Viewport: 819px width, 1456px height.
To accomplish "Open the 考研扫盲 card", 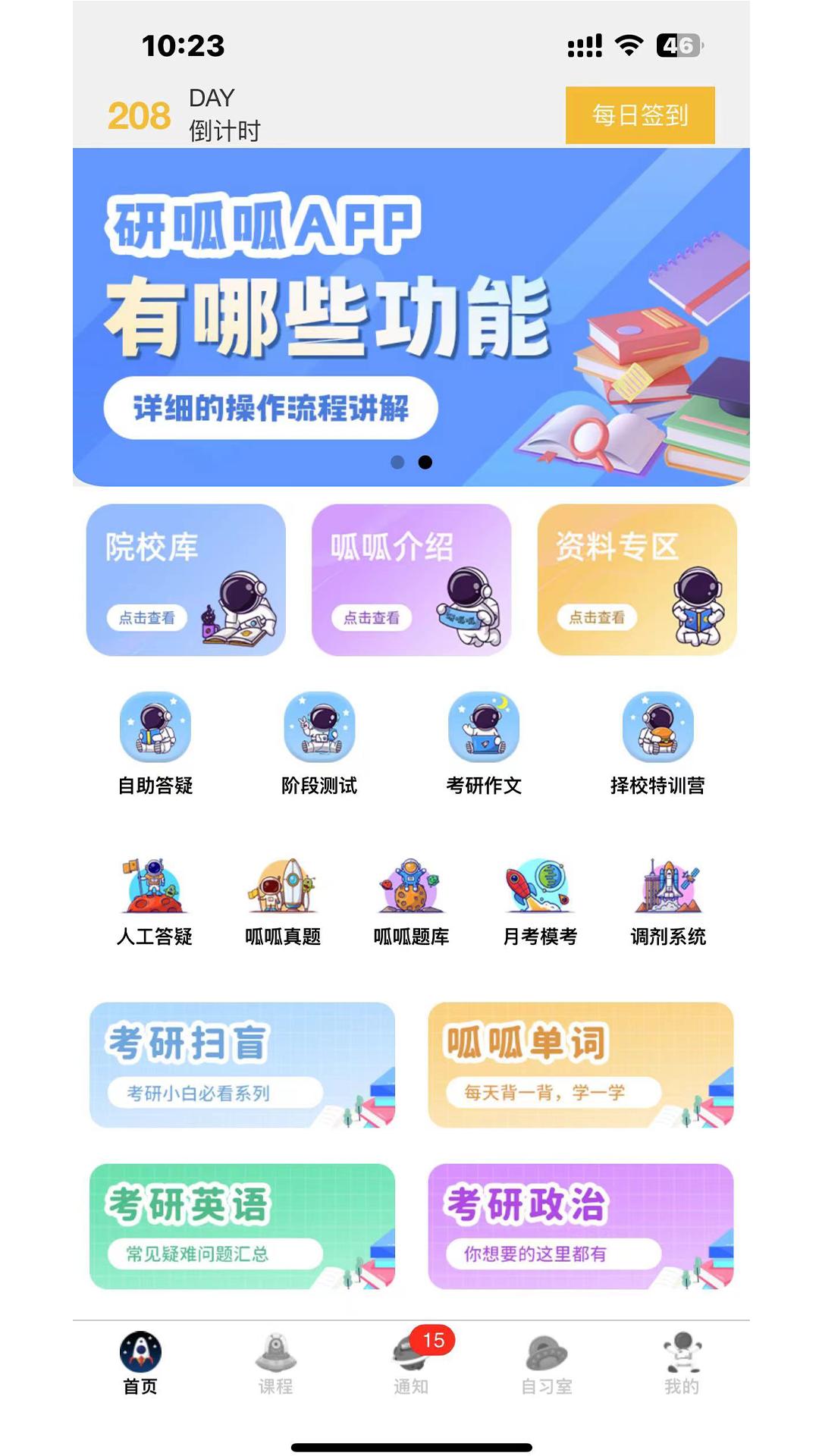I will [x=242, y=1065].
